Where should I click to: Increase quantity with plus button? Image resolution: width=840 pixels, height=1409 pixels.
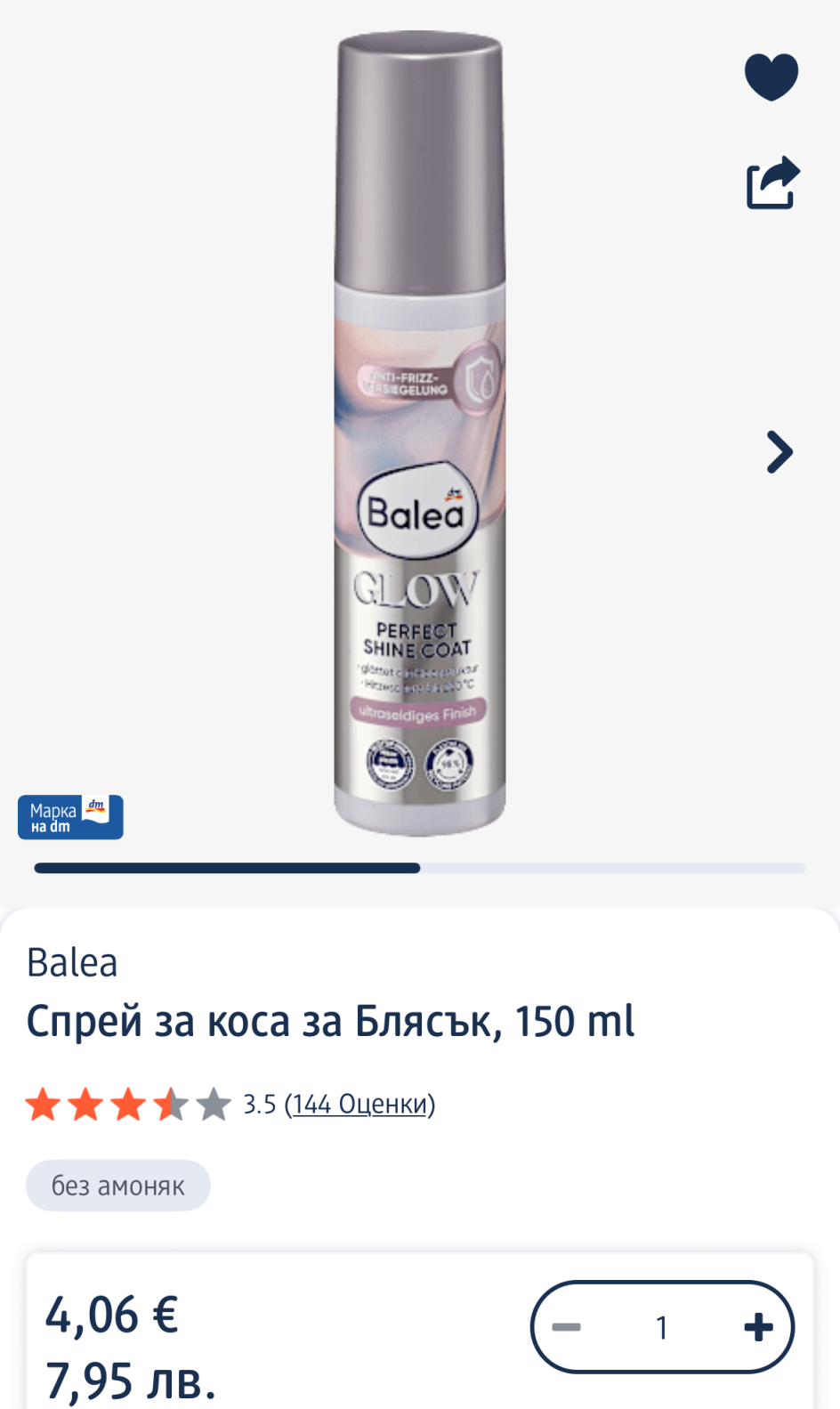click(x=758, y=1327)
